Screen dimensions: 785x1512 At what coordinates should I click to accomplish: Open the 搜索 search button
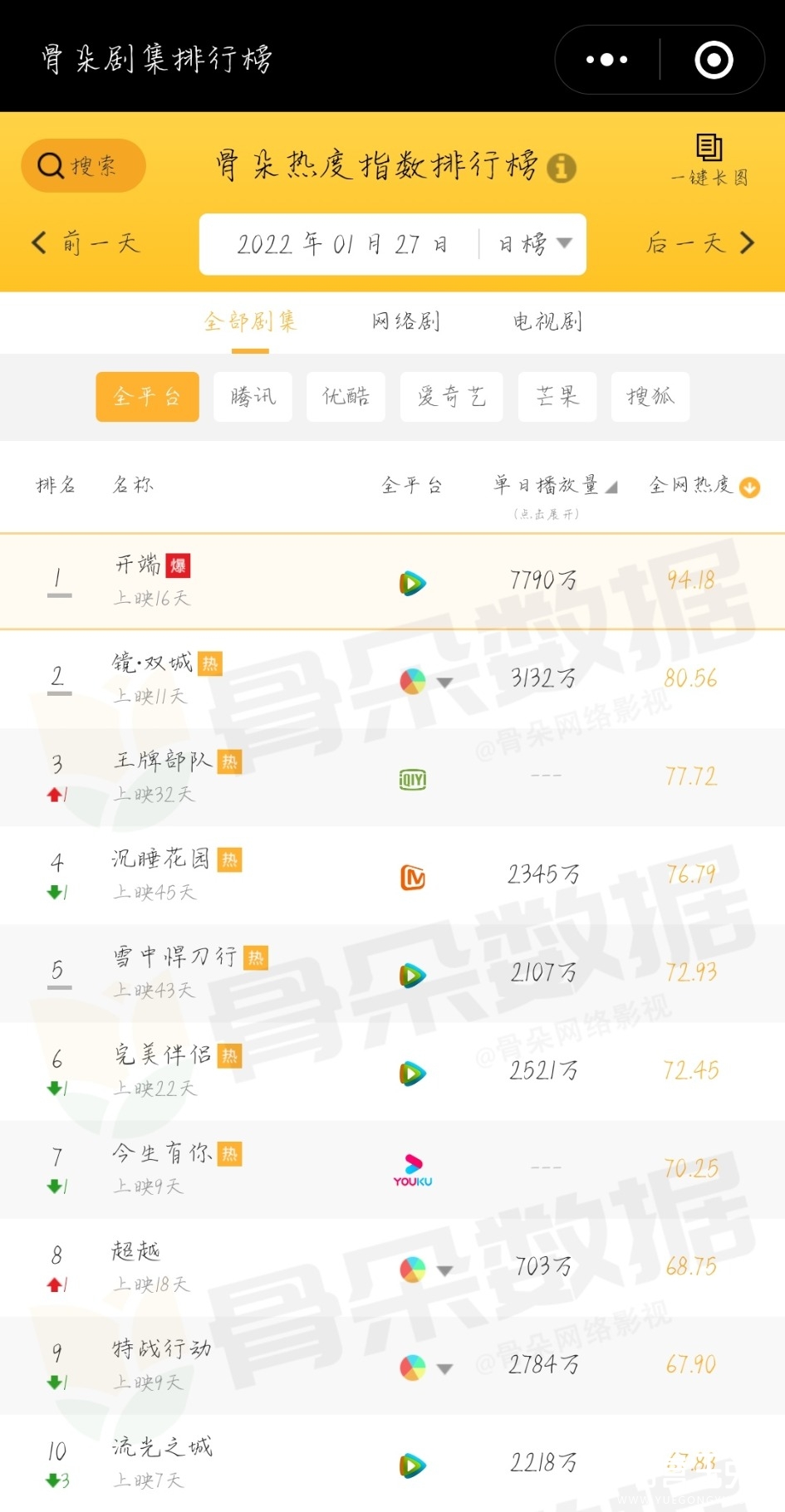click(x=83, y=165)
